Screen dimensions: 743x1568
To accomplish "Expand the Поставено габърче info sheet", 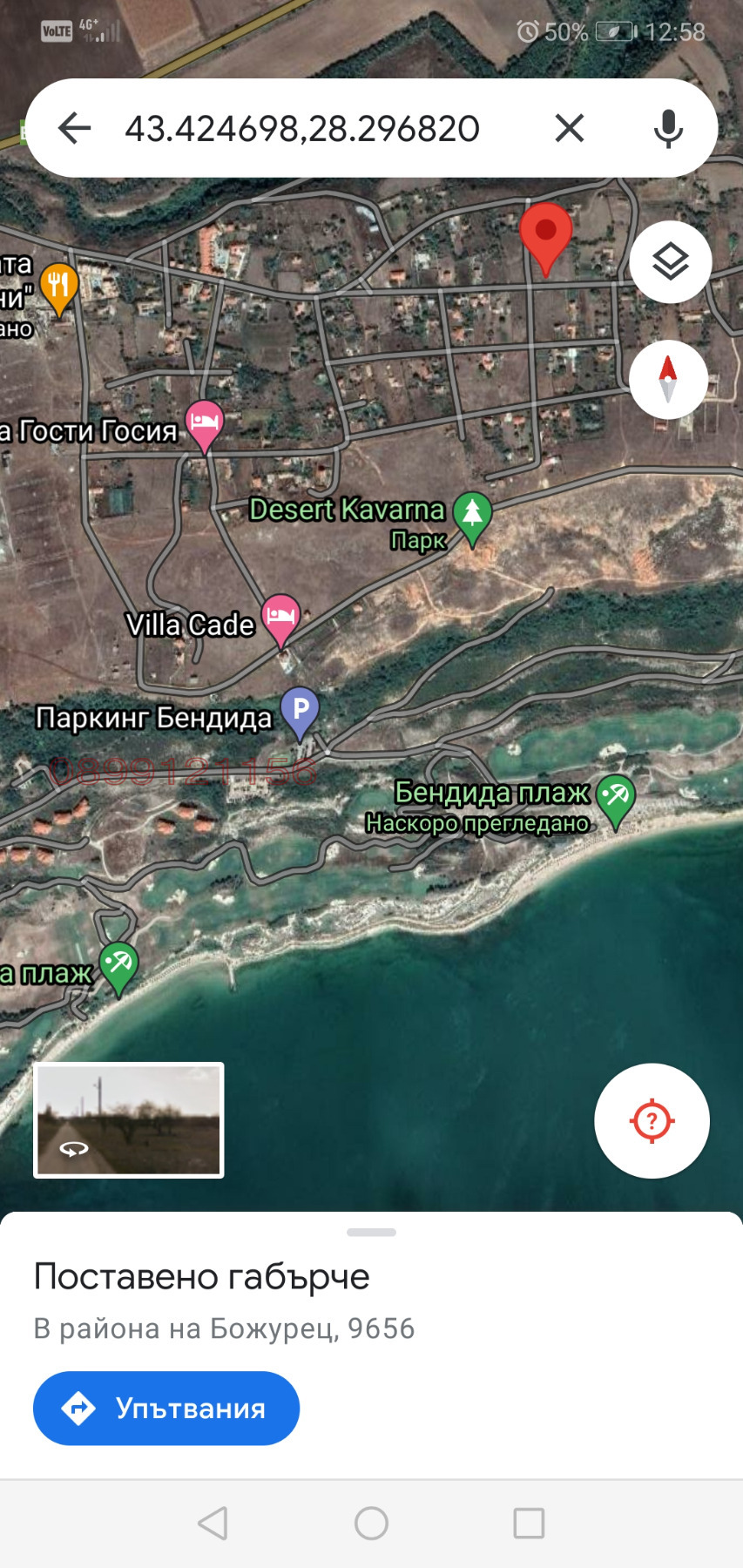I will [371, 1233].
